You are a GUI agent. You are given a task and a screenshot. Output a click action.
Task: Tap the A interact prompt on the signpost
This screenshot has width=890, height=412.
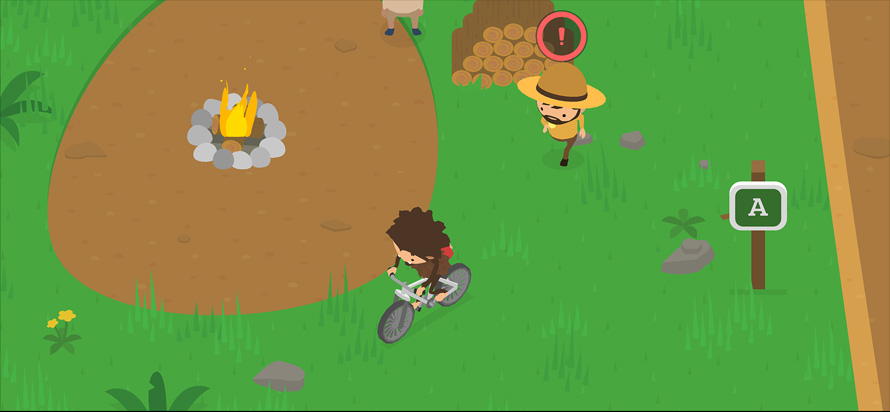758,207
